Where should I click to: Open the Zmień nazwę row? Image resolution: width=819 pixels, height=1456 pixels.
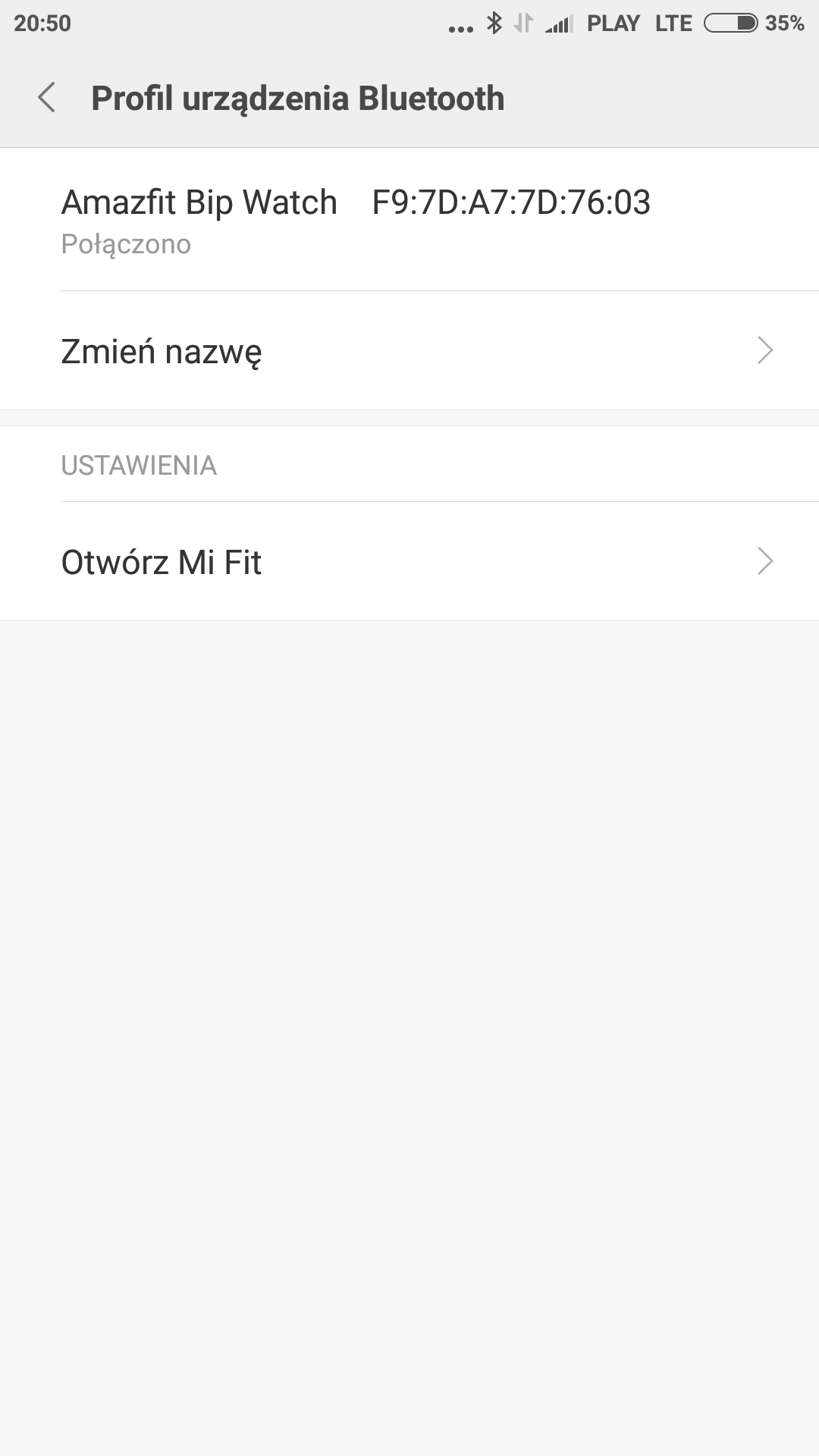pyautogui.click(x=409, y=351)
